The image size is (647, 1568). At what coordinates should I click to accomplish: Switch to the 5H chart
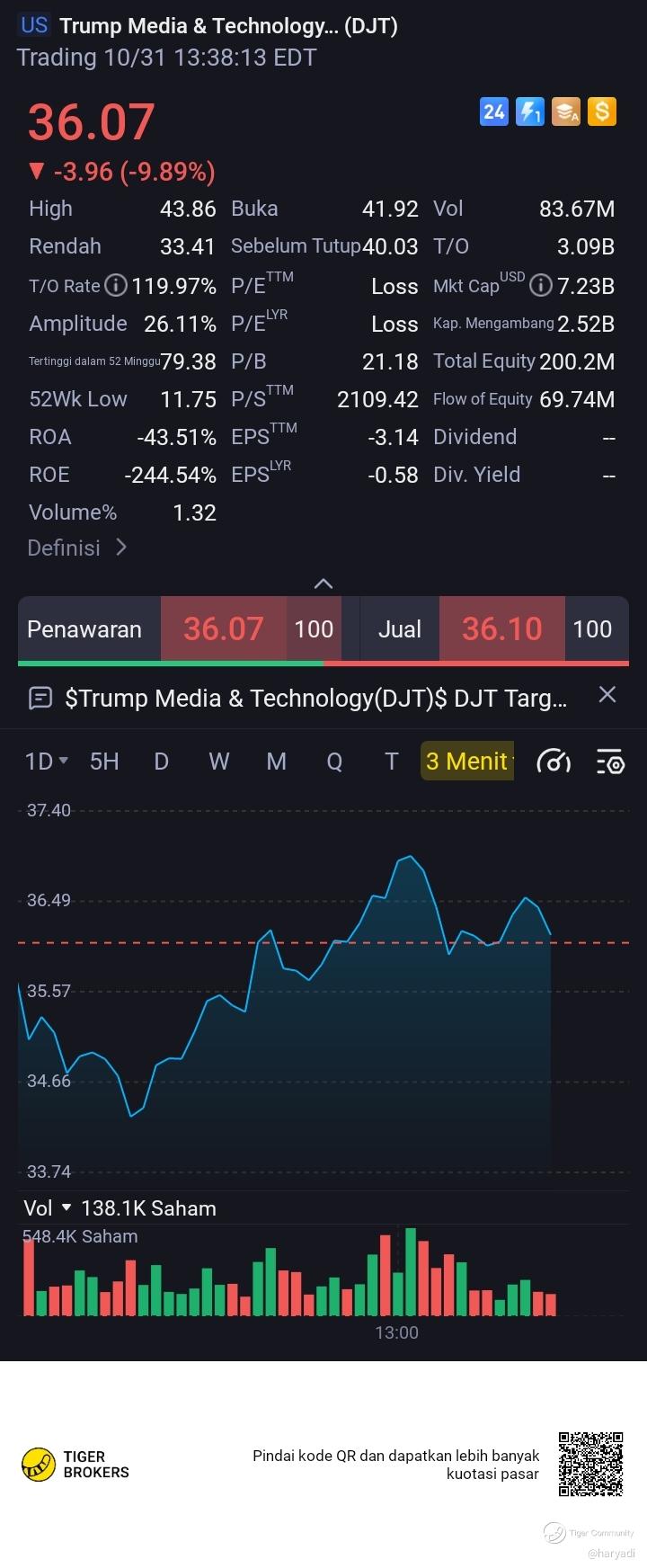click(x=104, y=762)
